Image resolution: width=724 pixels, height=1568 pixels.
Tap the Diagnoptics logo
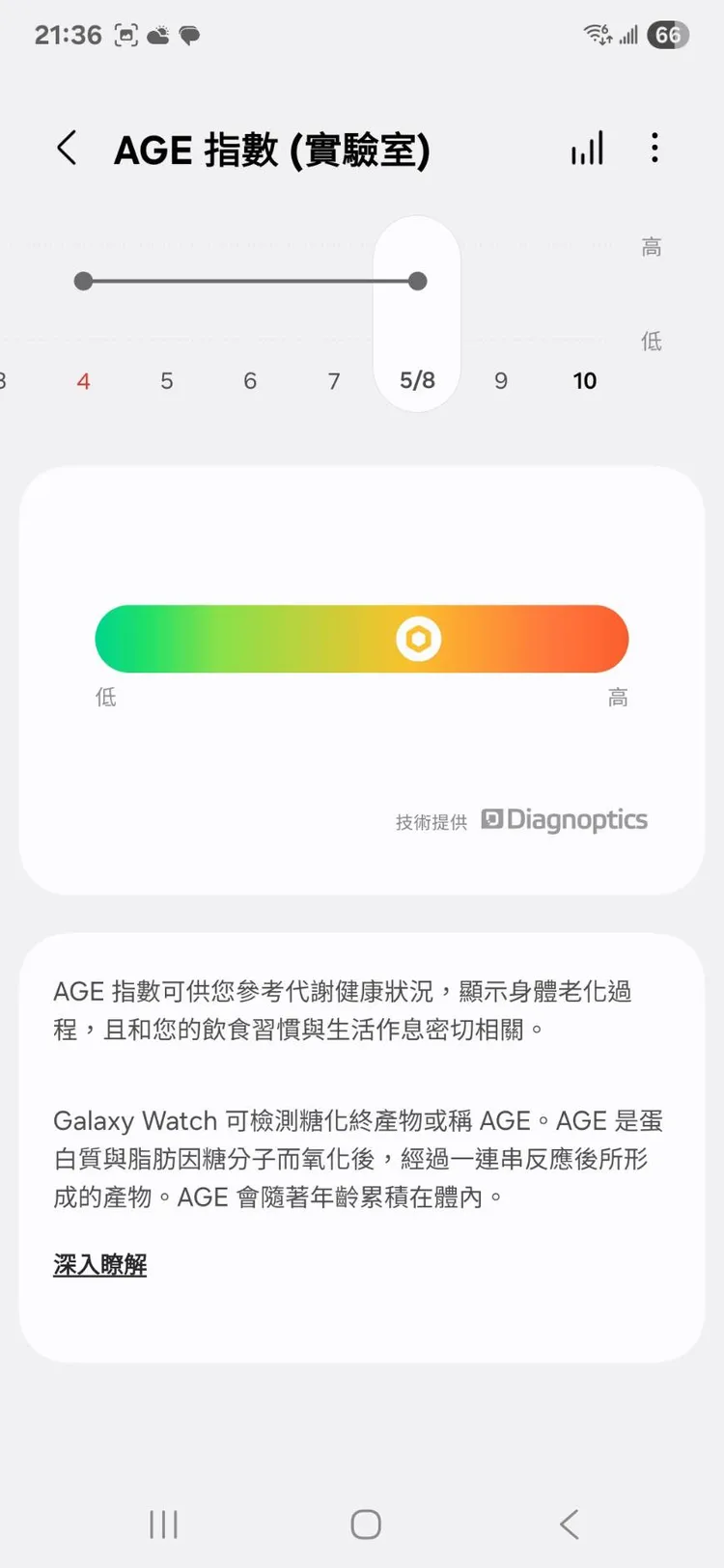pos(564,819)
